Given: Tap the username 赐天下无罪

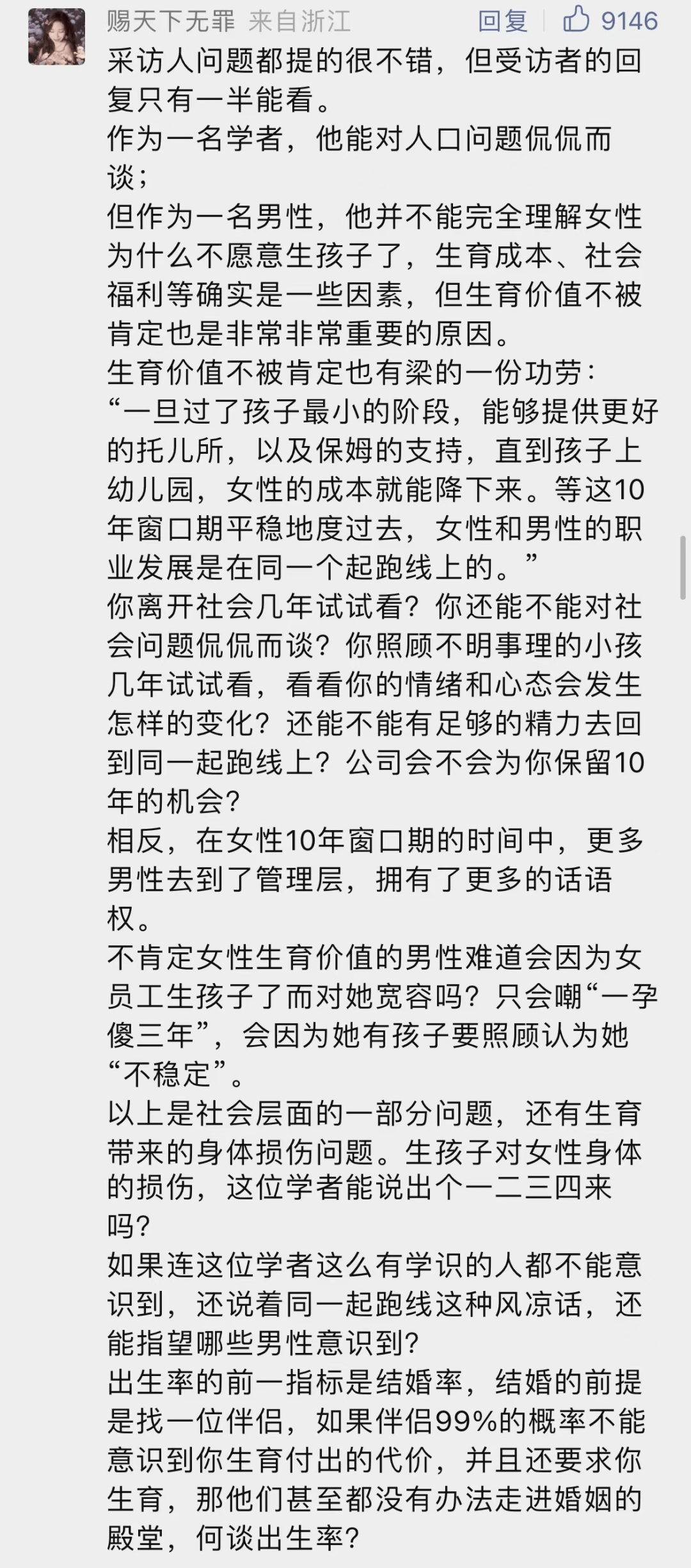Looking at the screenshot, I should pos(171,21).
